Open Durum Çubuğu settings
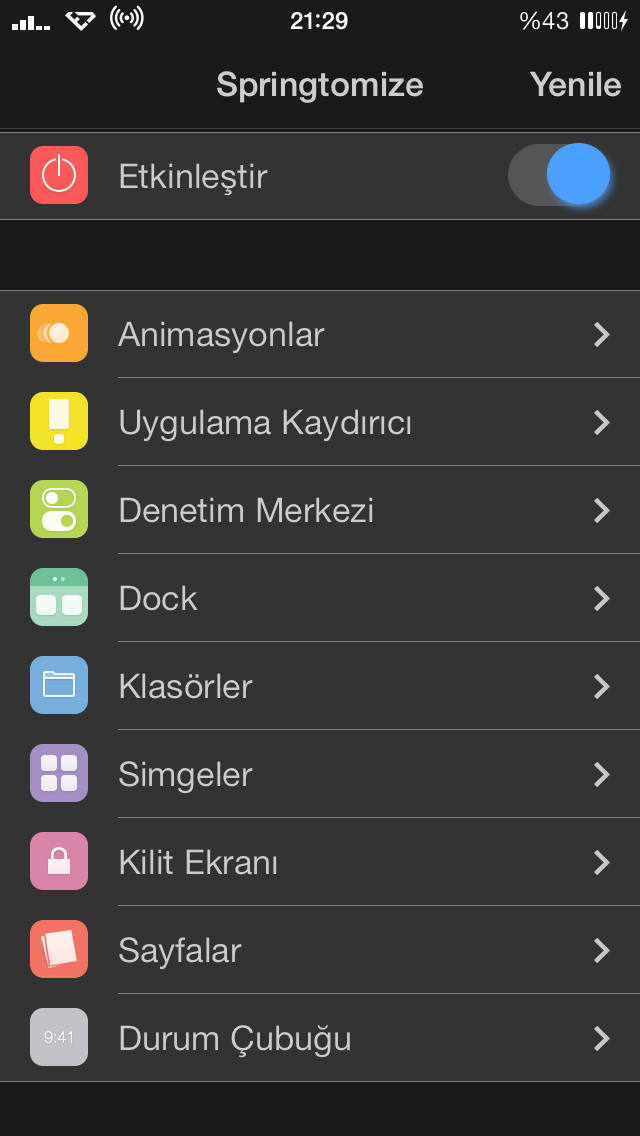The width and height of the screenshot is (640, 1136). [x=320, y=1037]
